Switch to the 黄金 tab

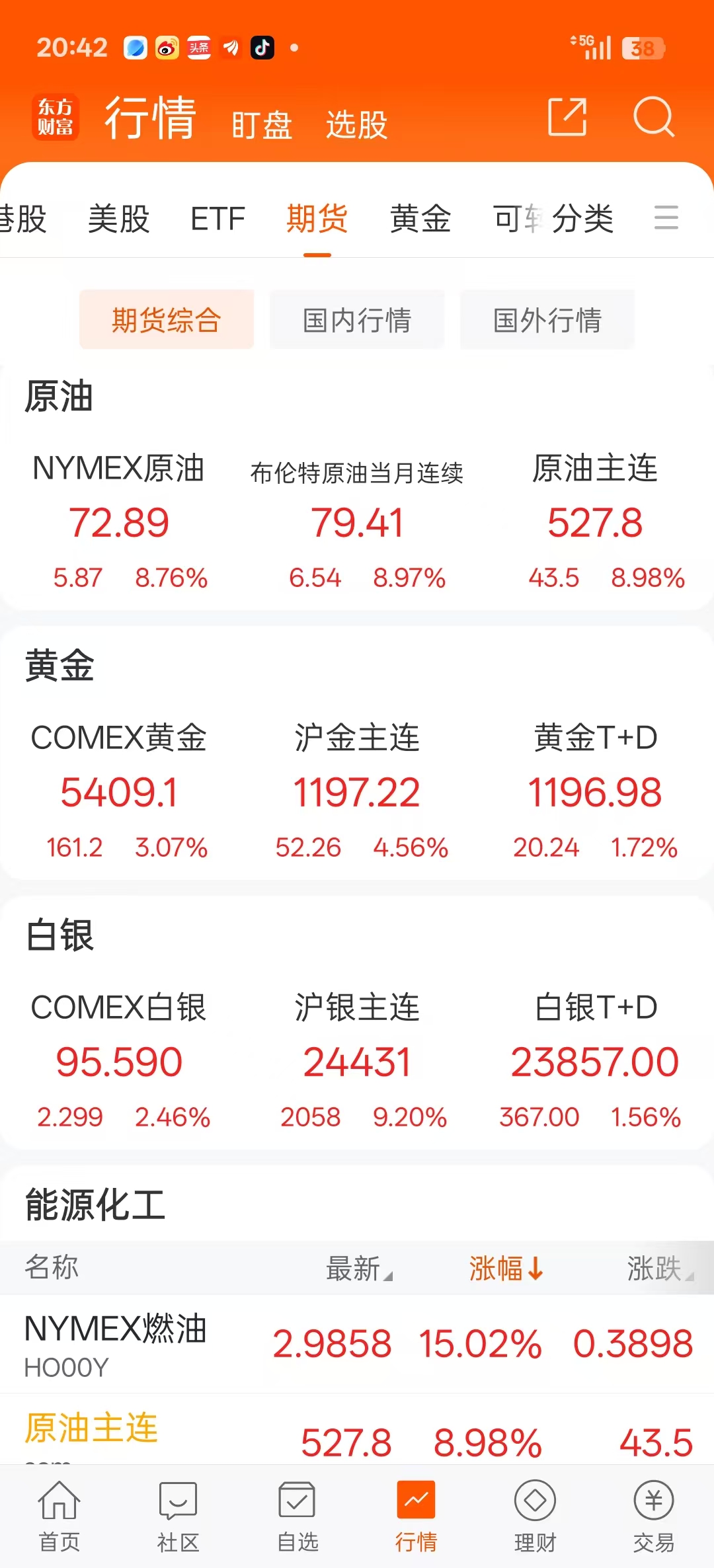pyautogui.click(x=420, y=218)
